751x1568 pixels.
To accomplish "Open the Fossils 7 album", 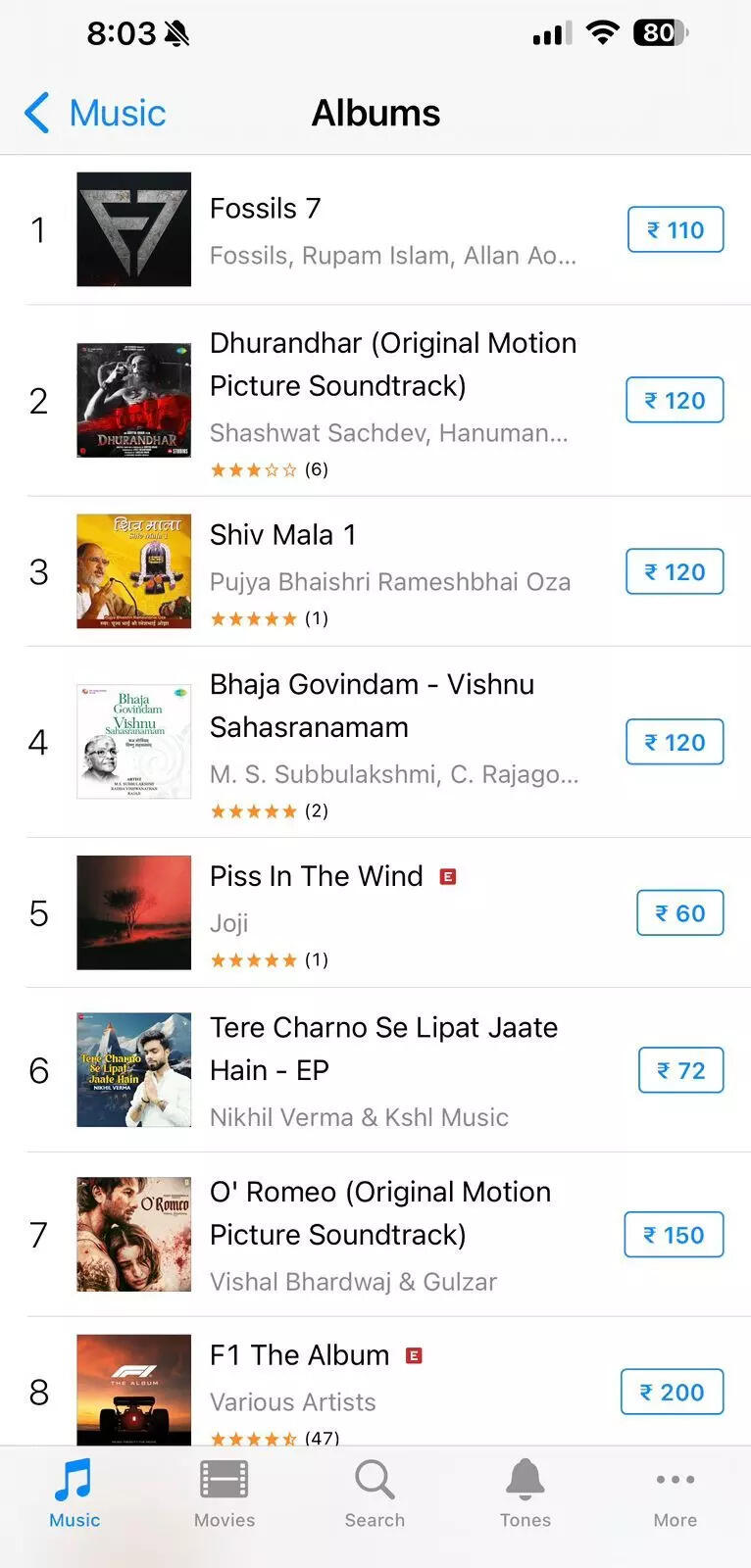I will point(392,230).
